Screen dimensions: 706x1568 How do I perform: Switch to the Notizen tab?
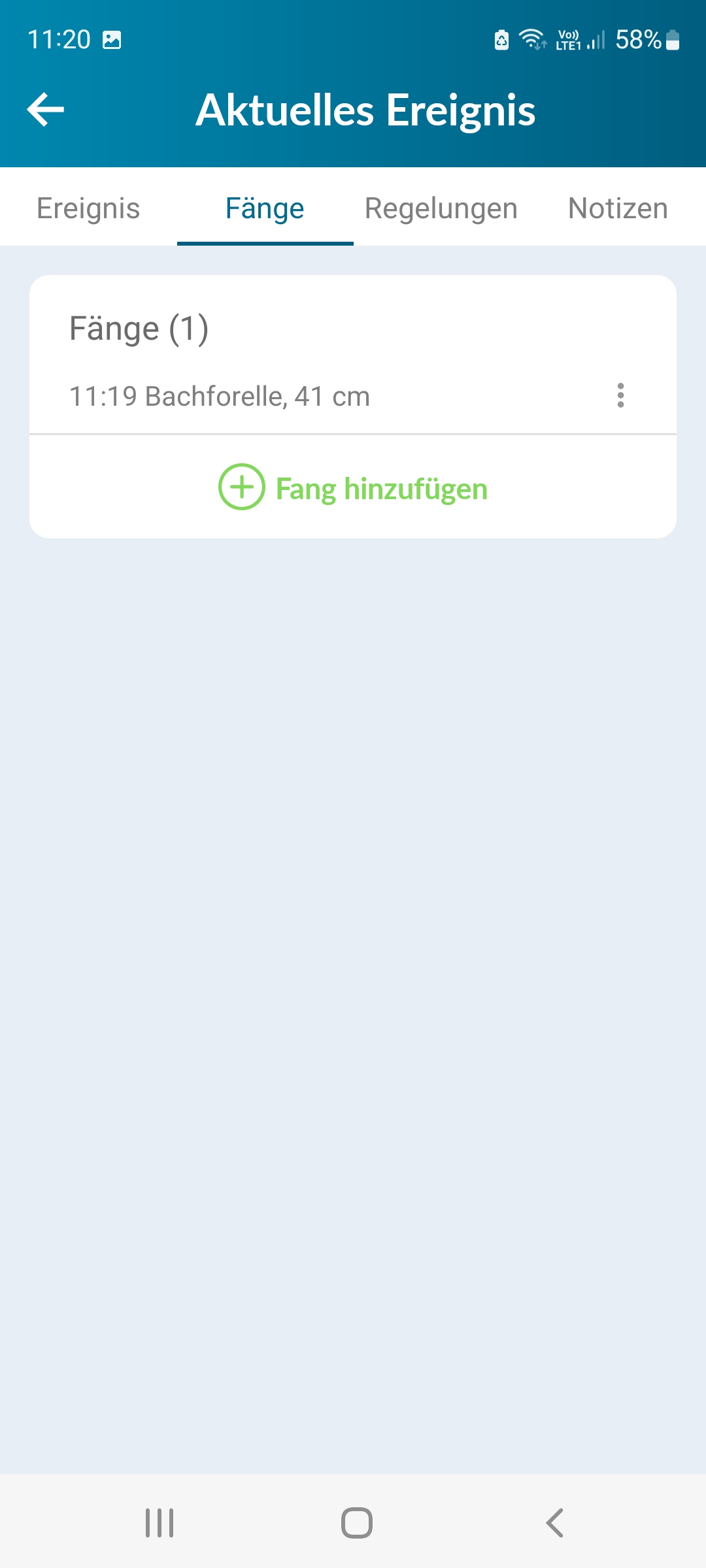point(618,208)
